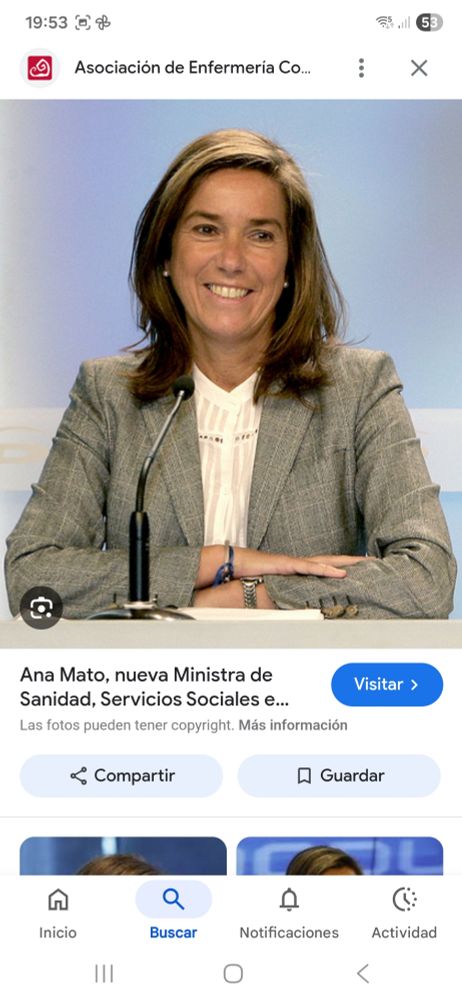Tap the system back button

[362, 974]
